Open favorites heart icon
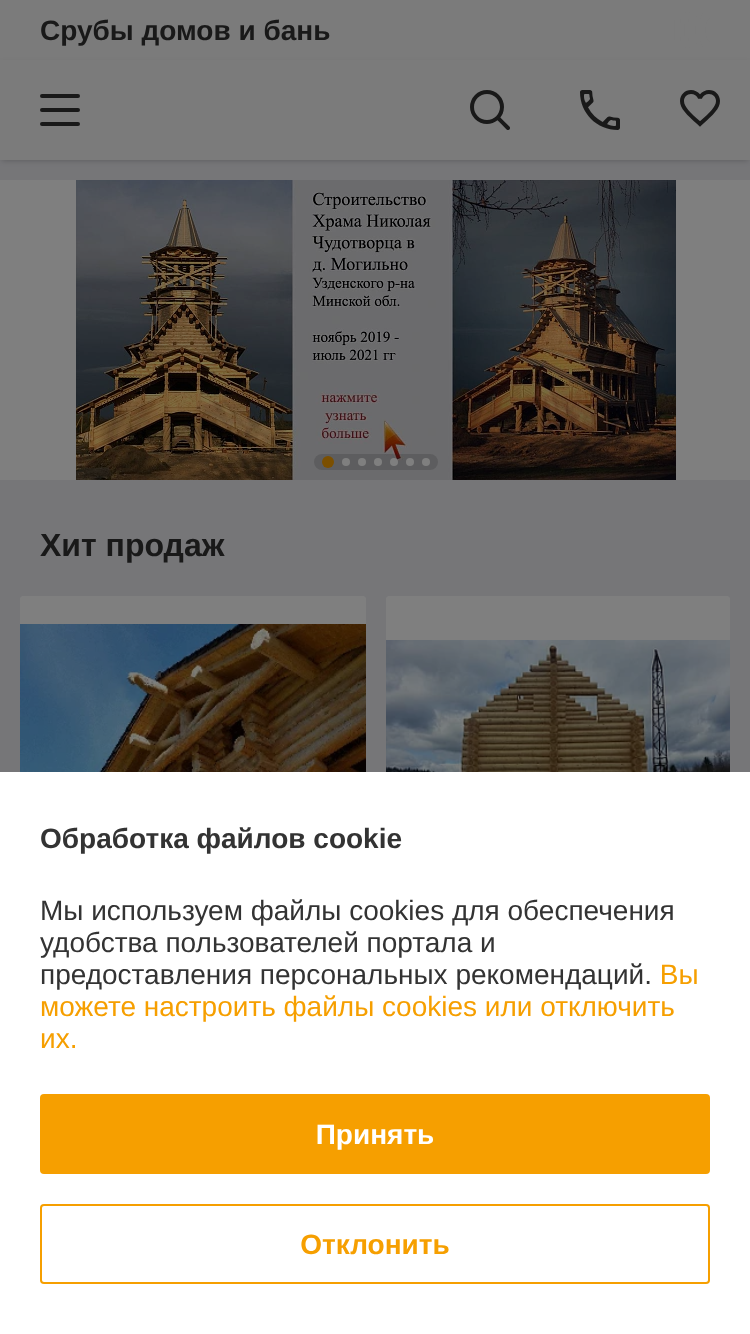750x1334 pixels. tap(700, 108)
